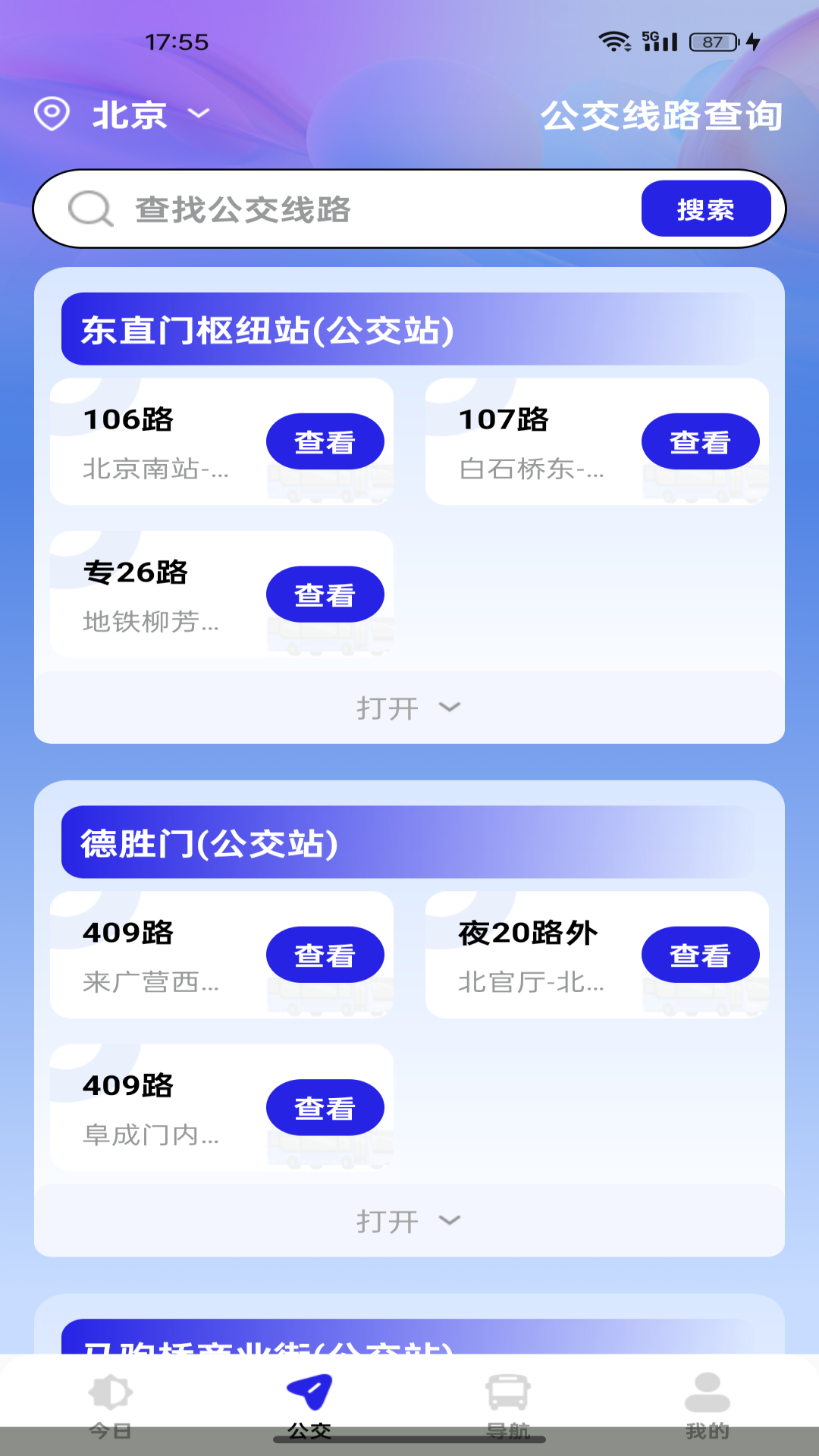Click 查看 for 409路 from 来广营西
The image size is (819, 1456).
click(325, 954)
